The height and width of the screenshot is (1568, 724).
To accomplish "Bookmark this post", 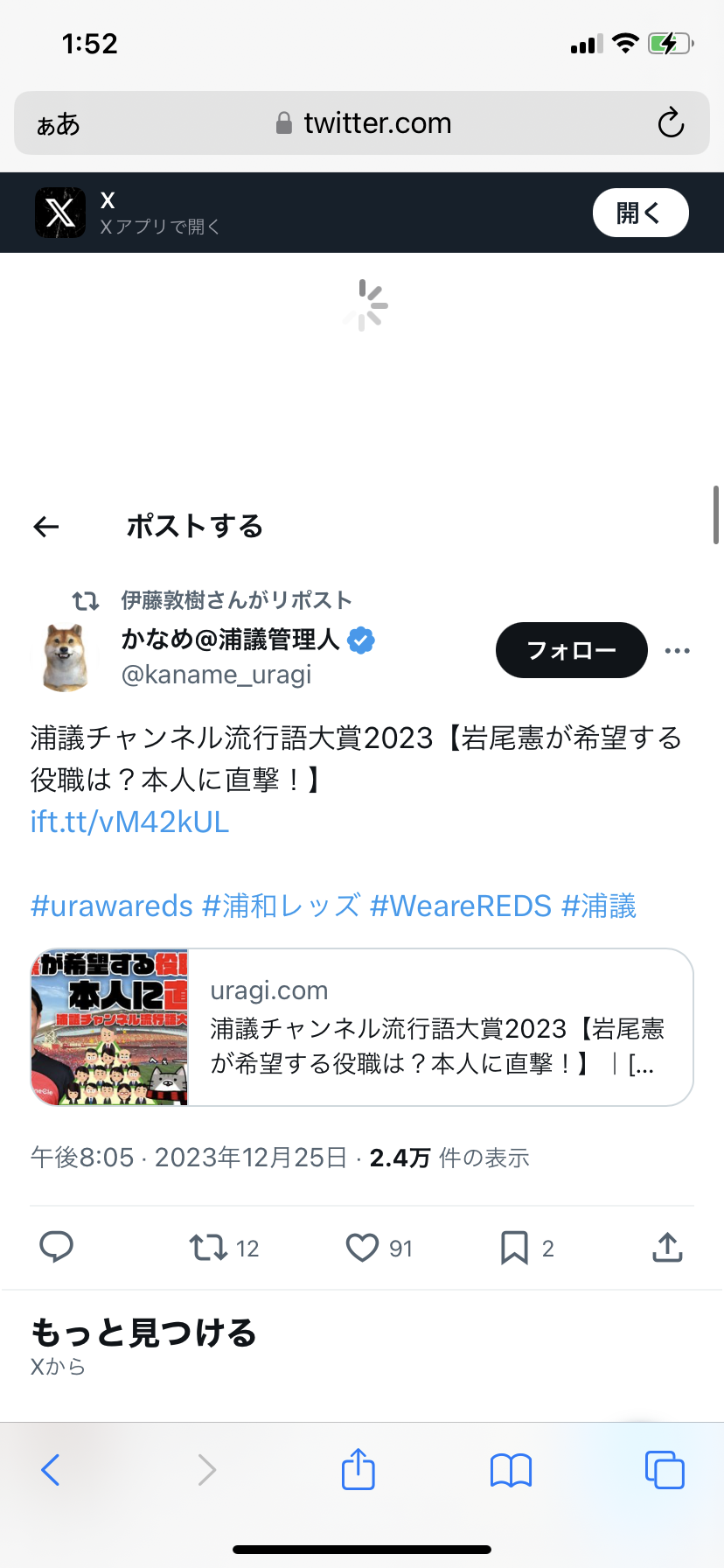I will tap(514, 1247).
